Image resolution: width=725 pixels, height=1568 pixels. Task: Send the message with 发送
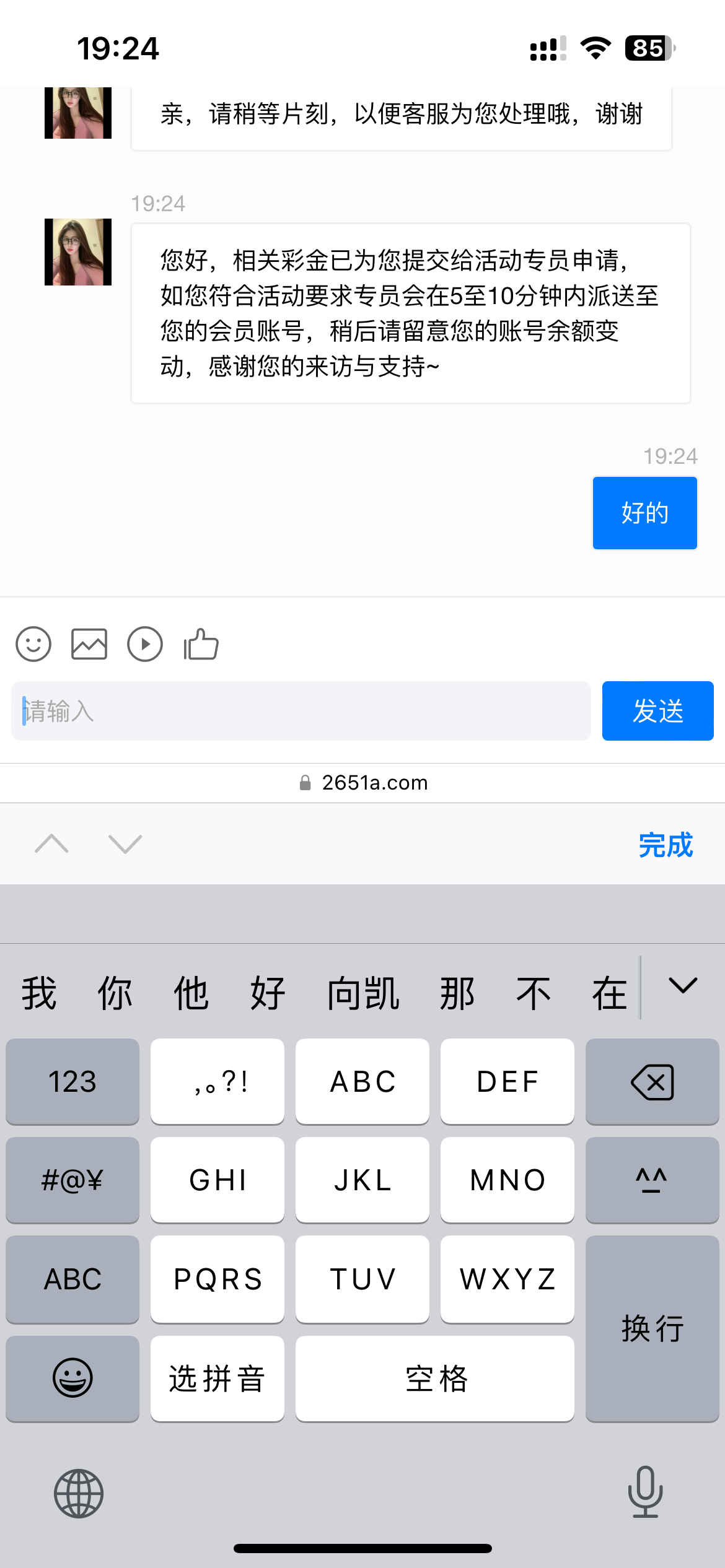pos(657,711)
